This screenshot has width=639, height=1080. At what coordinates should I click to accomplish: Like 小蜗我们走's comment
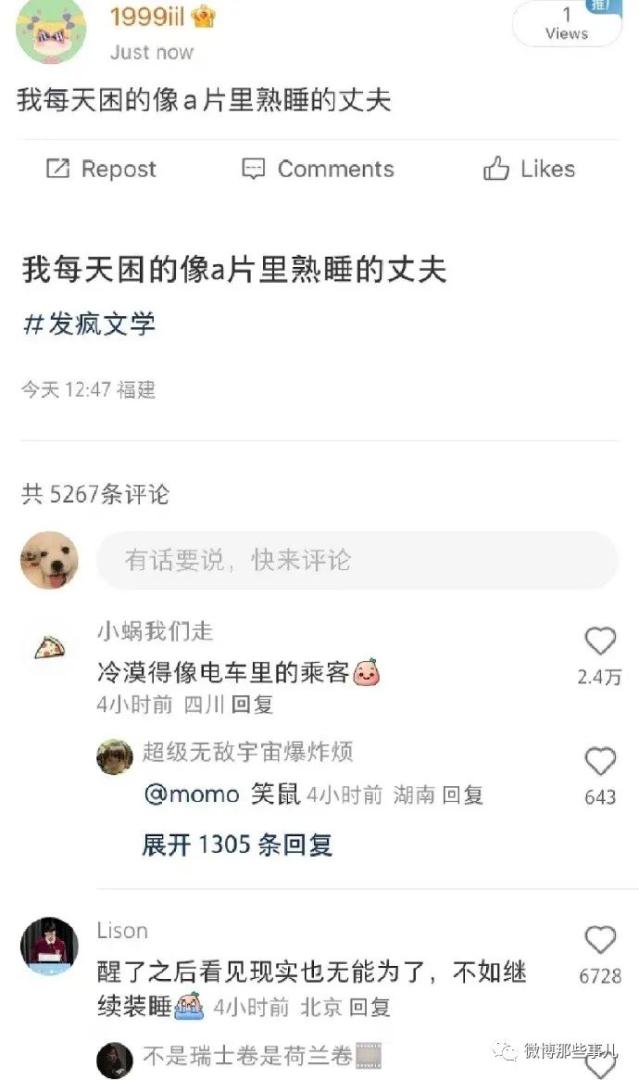coord(599,642)
